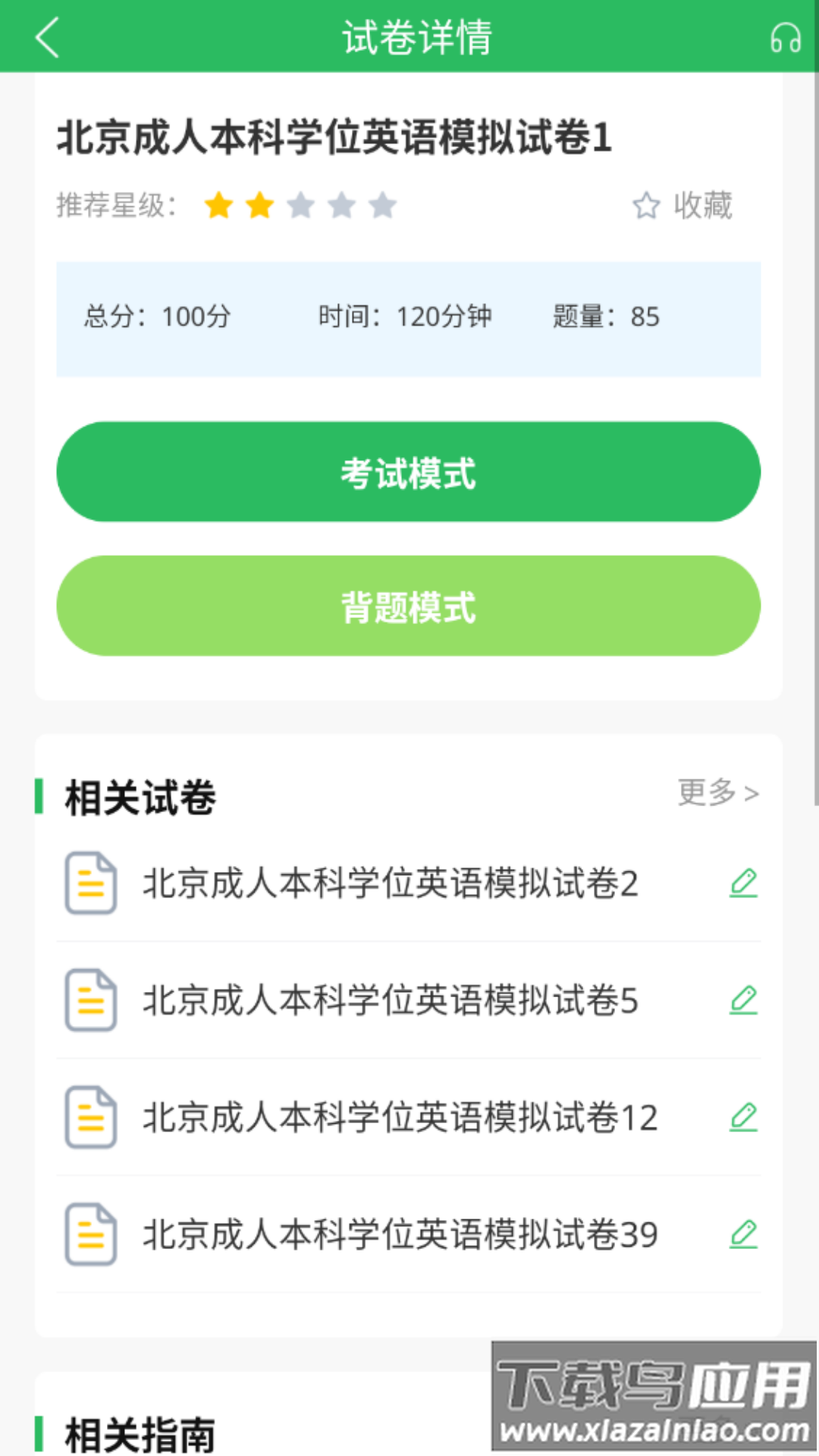The image size is (819, 1456).
Task: Tap the 题量 85 info area
Action: click(x=606, y=317)
